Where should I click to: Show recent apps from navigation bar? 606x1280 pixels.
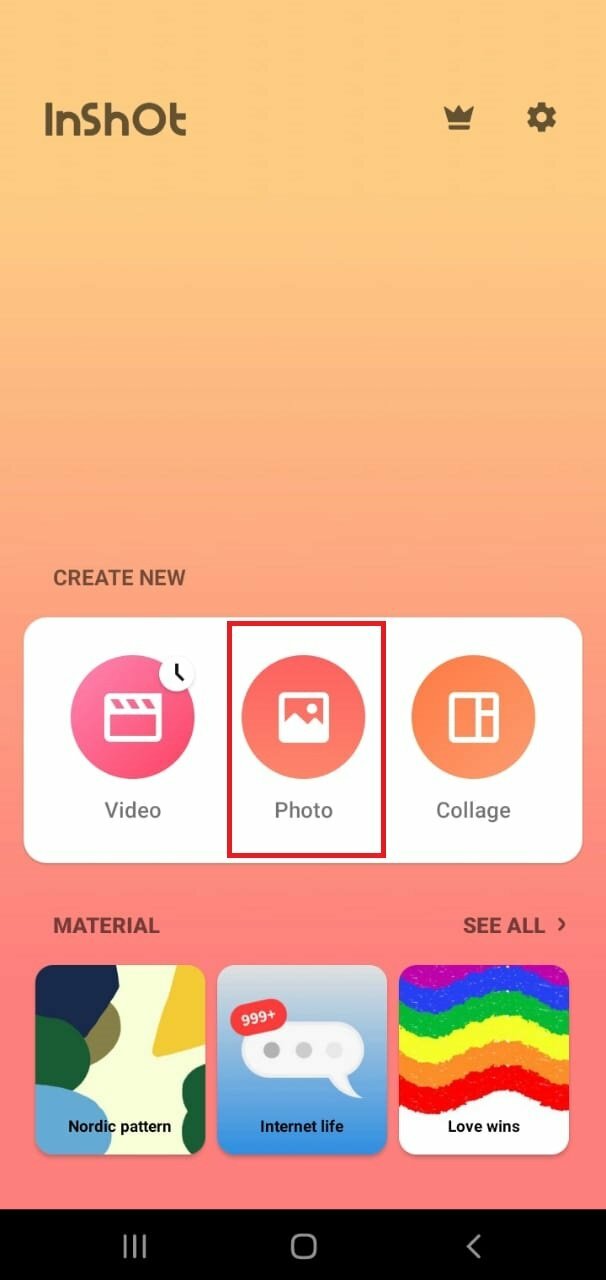(x=134, y=1245)
